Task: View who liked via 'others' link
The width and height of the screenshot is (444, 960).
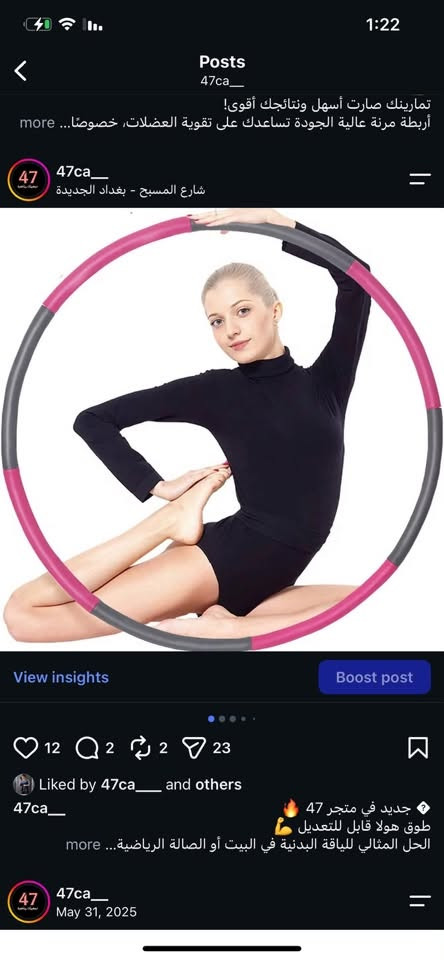Action: [219, 784]
